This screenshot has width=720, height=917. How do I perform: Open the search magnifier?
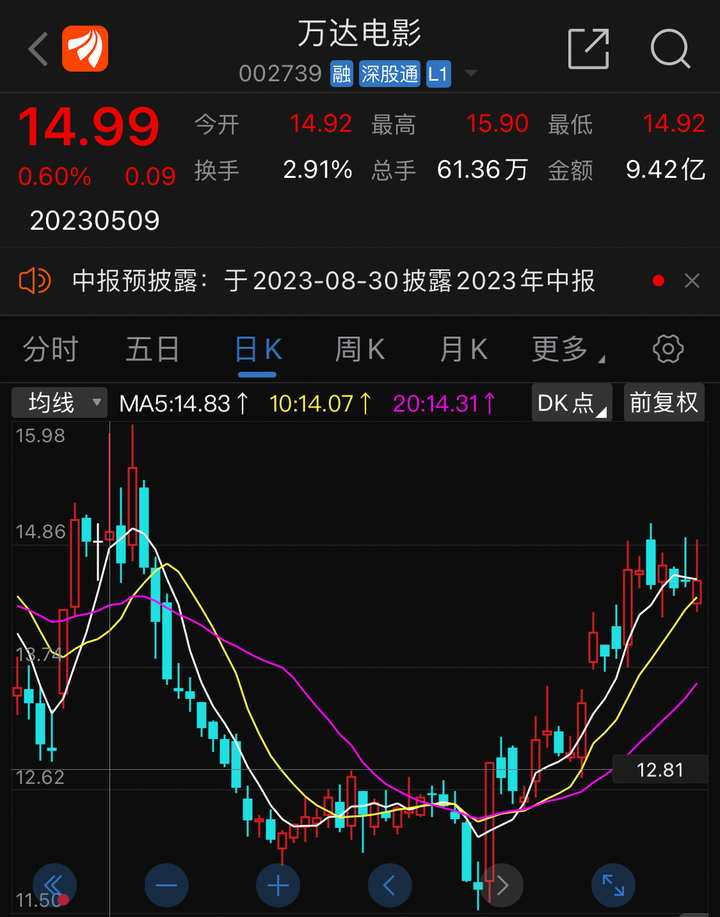pos(669,48)
